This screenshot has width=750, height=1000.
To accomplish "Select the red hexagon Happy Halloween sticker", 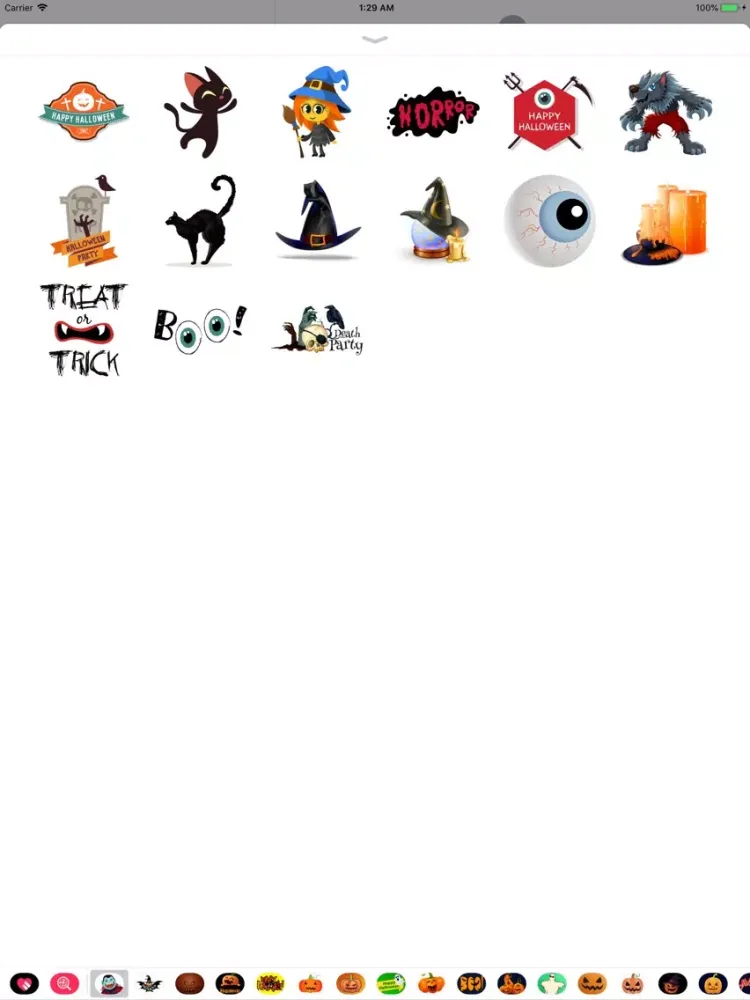I will point(548,114).
